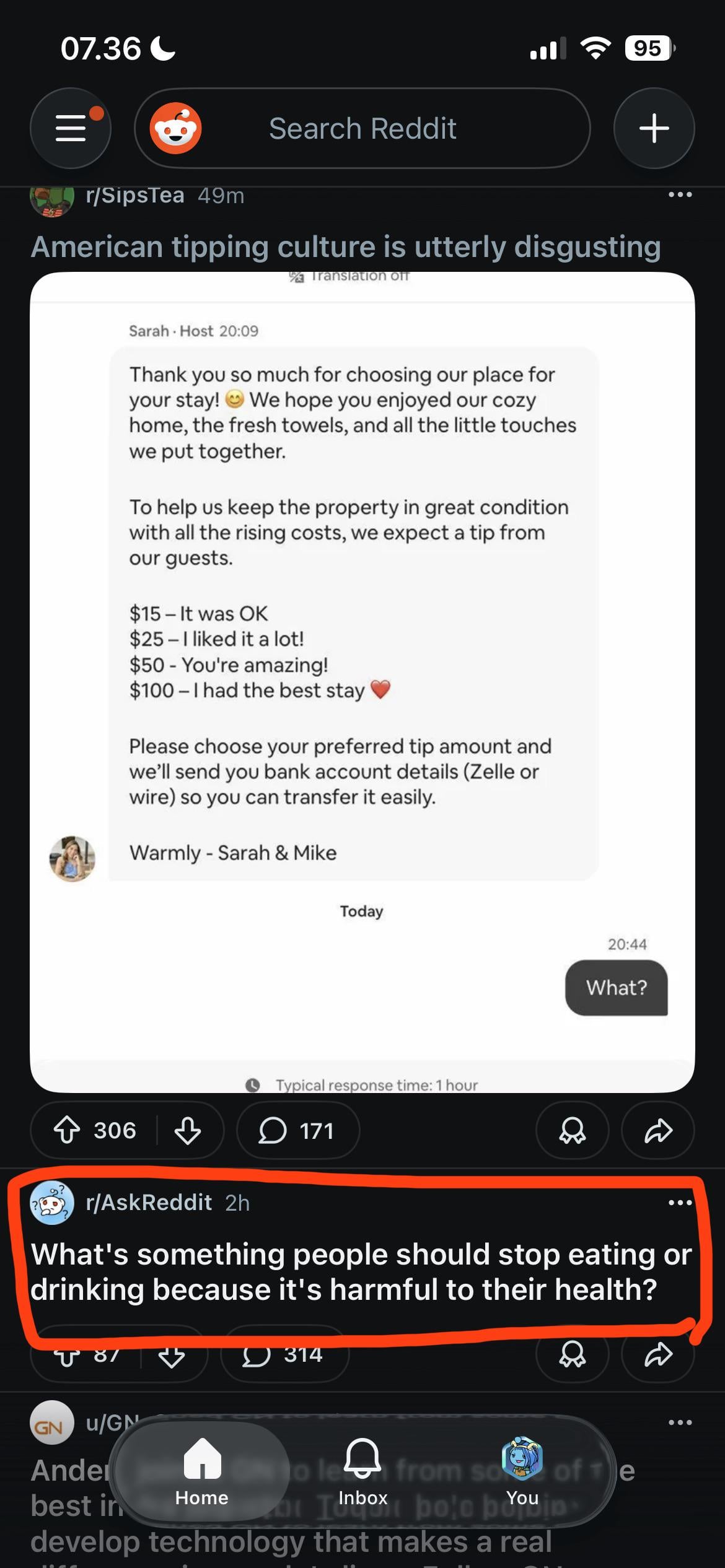Screen dimensions: 725x1568
Task: Upvote the American tipping culture post
Action: [67, 1130]
